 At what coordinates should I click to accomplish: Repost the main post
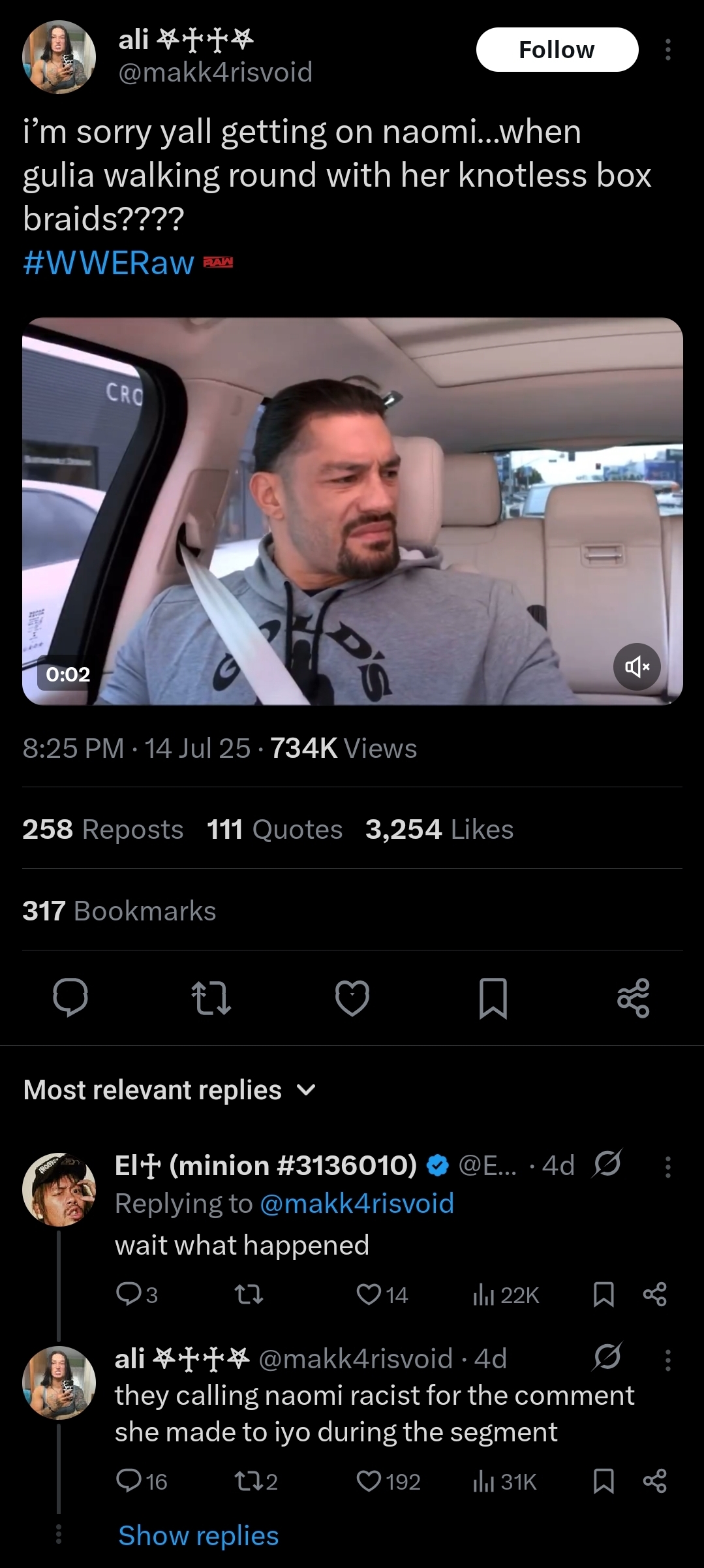pos(211,998)
